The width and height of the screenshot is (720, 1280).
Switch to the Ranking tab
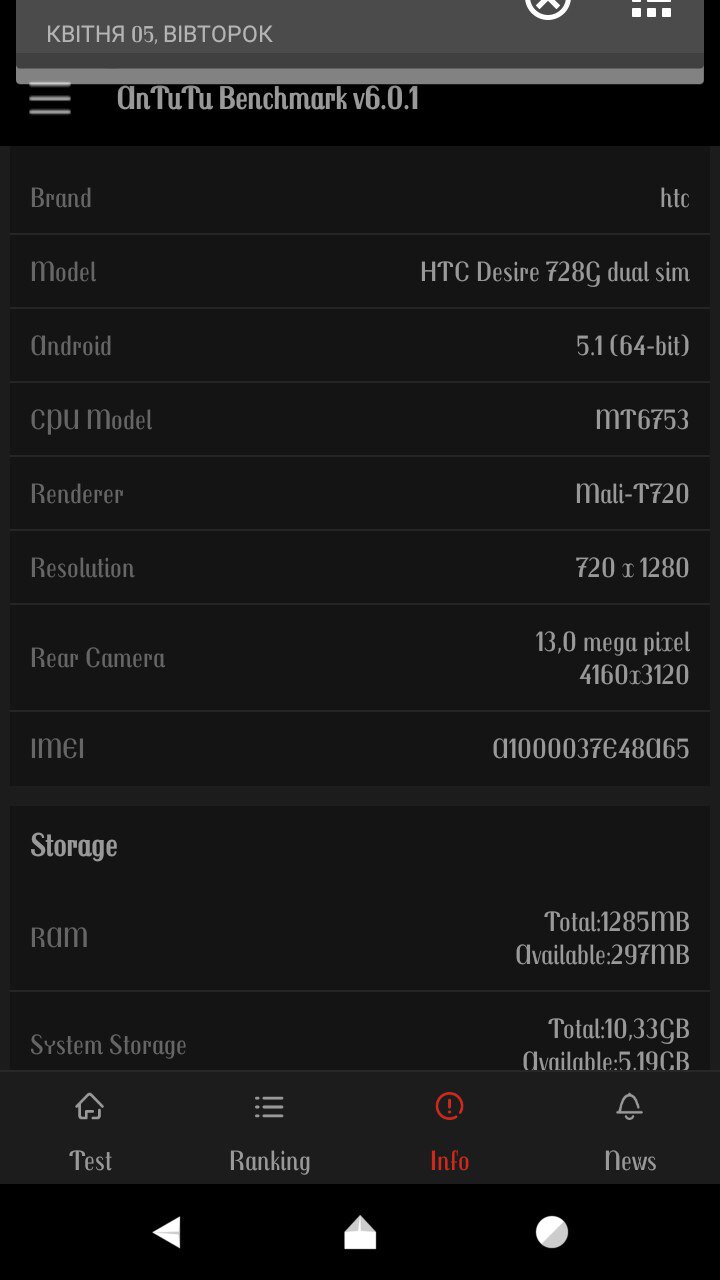(x=269, y=1130)
